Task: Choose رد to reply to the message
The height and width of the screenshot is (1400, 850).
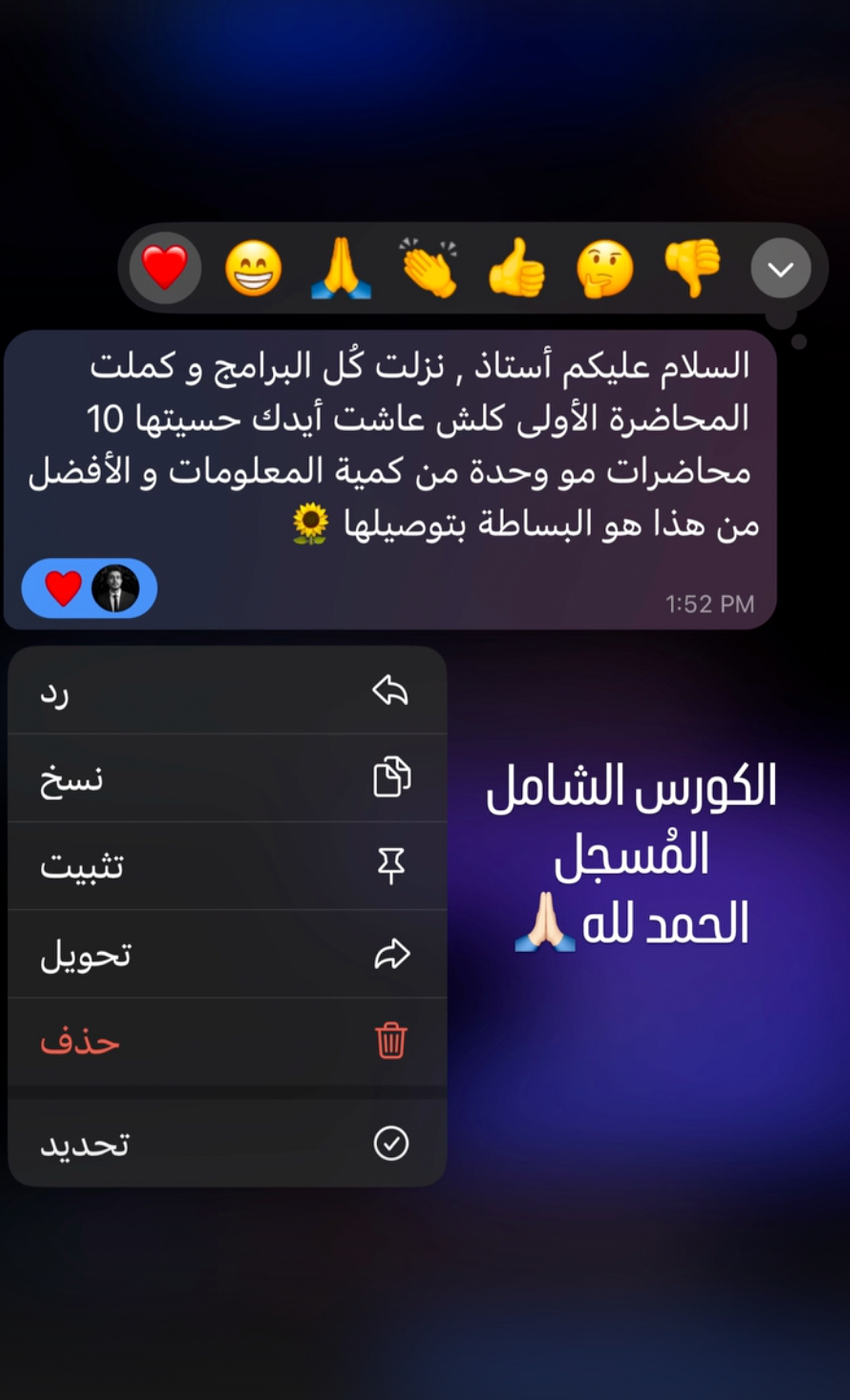Action: pyautogui.click(x=227, y=691)
